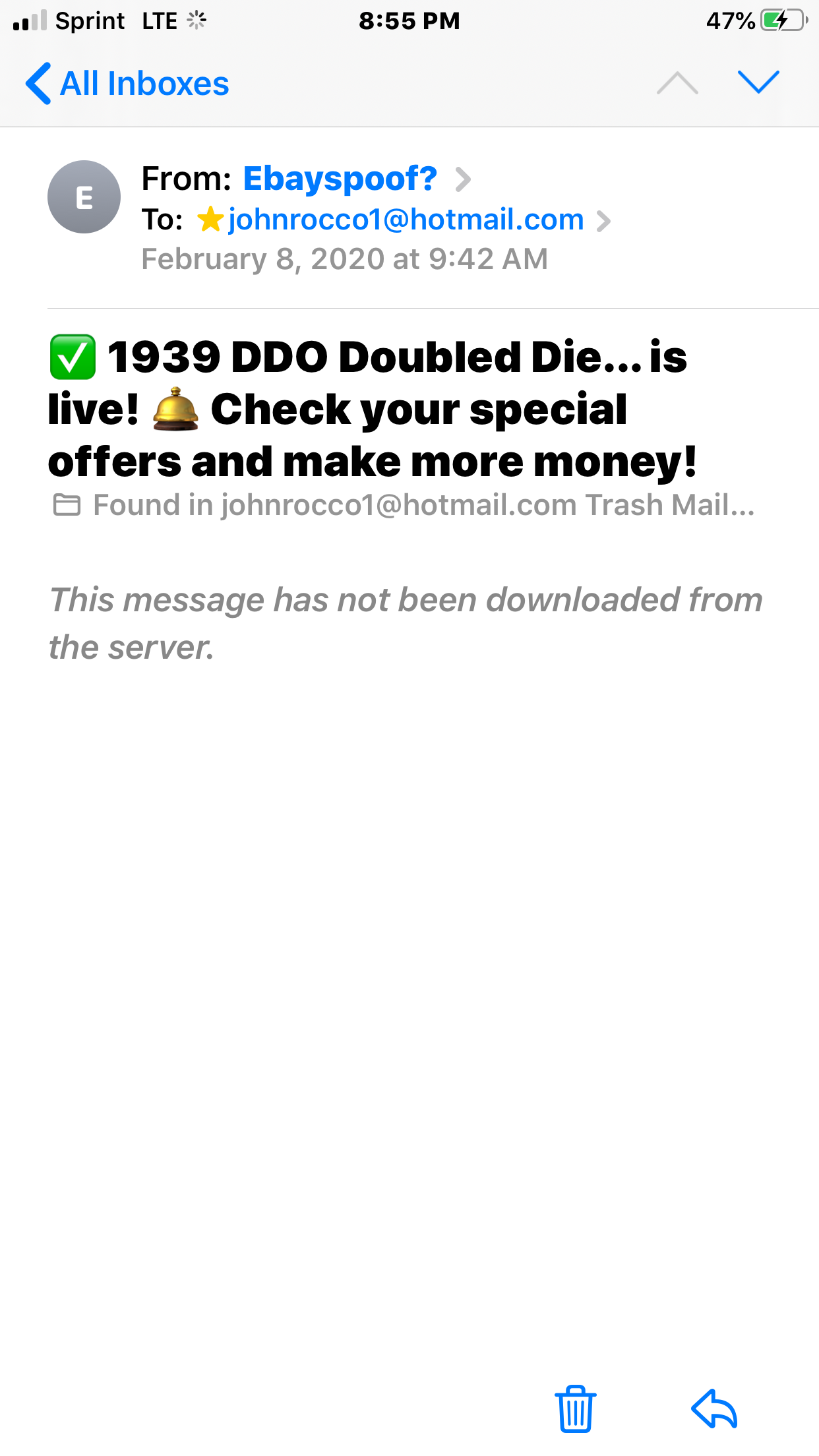Open reply options with the arrow icon
Image resolution: width=819 pixels, height=1456 pixels.
714,1409
